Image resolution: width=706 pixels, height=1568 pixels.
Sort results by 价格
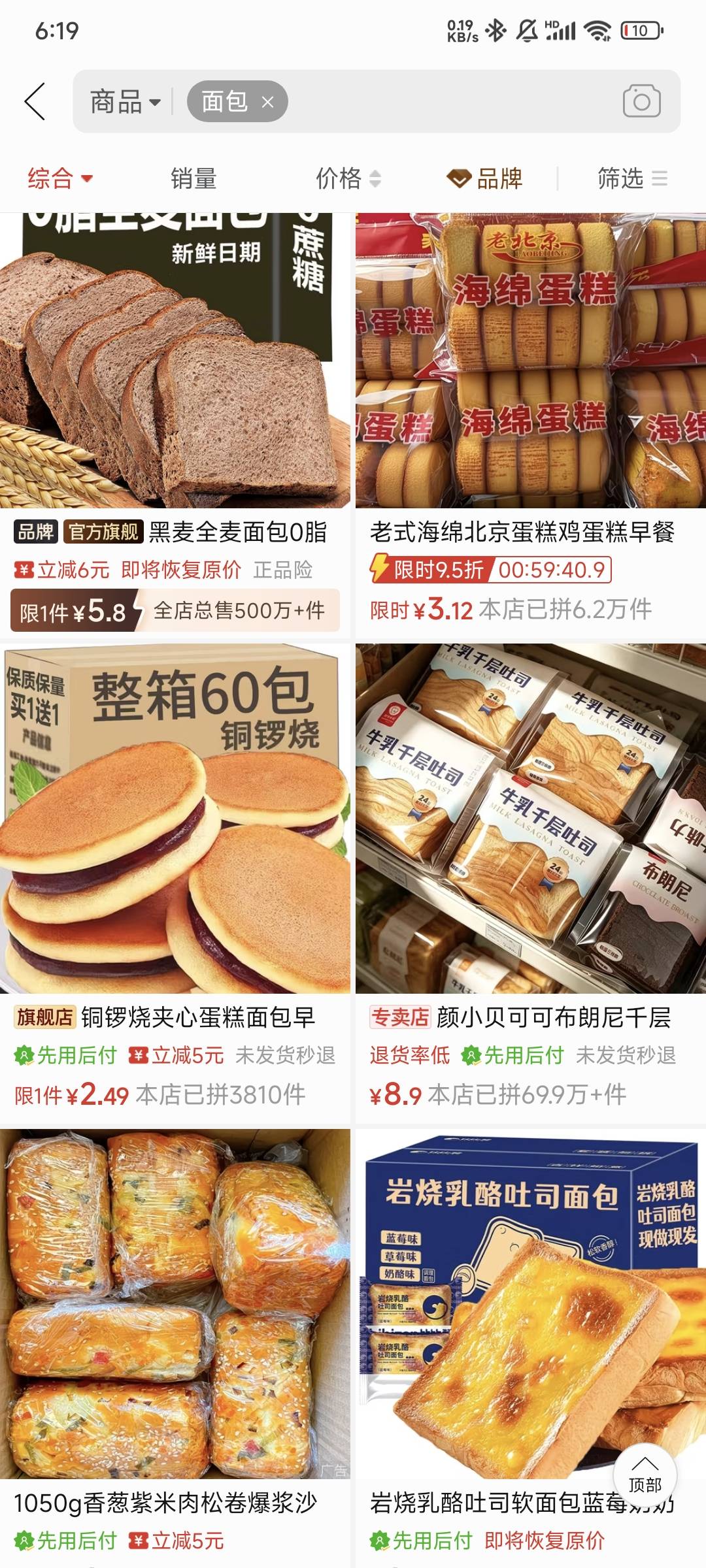coord(348,178)
